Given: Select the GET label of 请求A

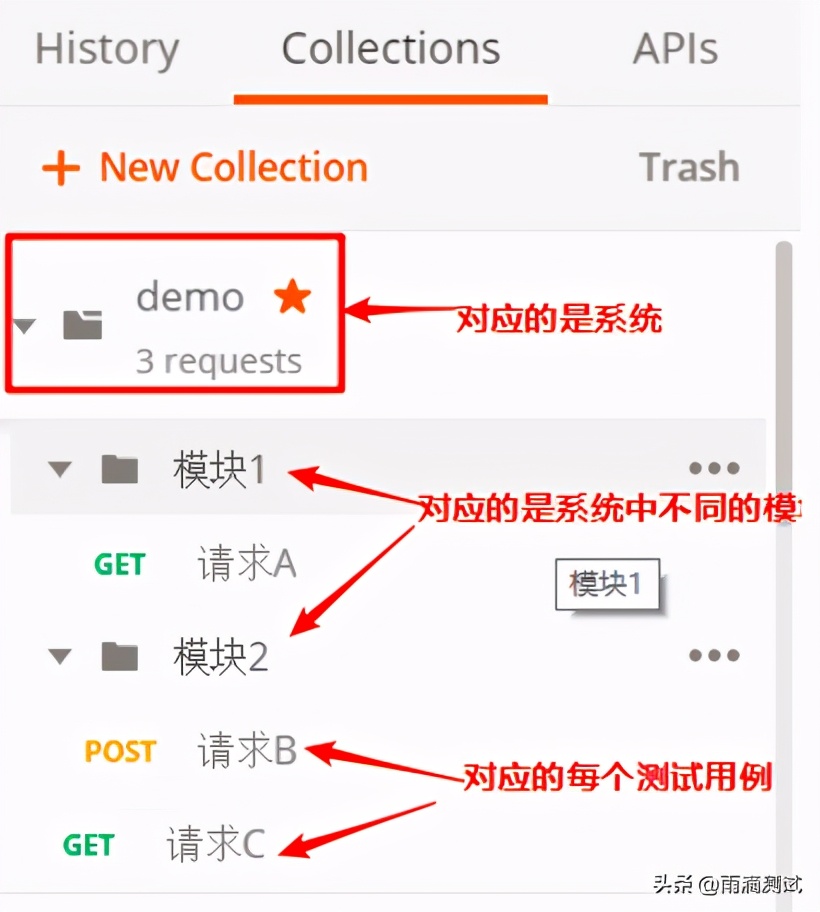Looking at the screenshot, I should tap(119, 563).
